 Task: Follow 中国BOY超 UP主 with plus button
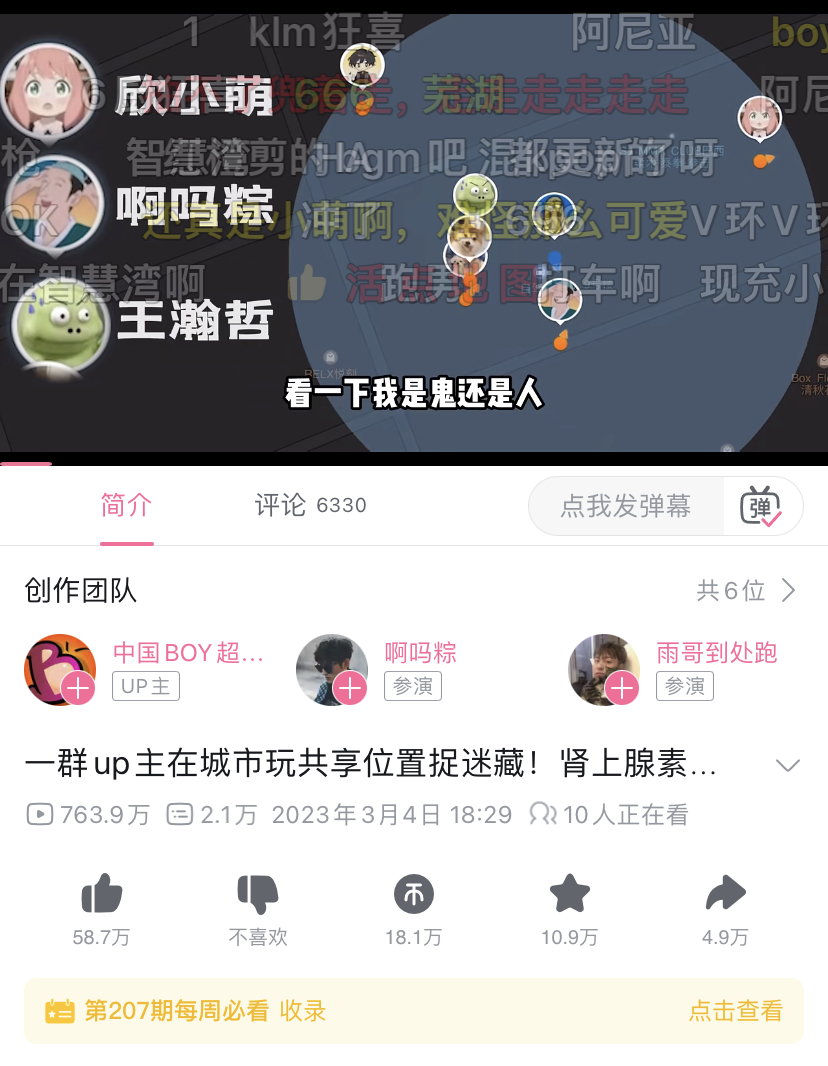[78, 688]
